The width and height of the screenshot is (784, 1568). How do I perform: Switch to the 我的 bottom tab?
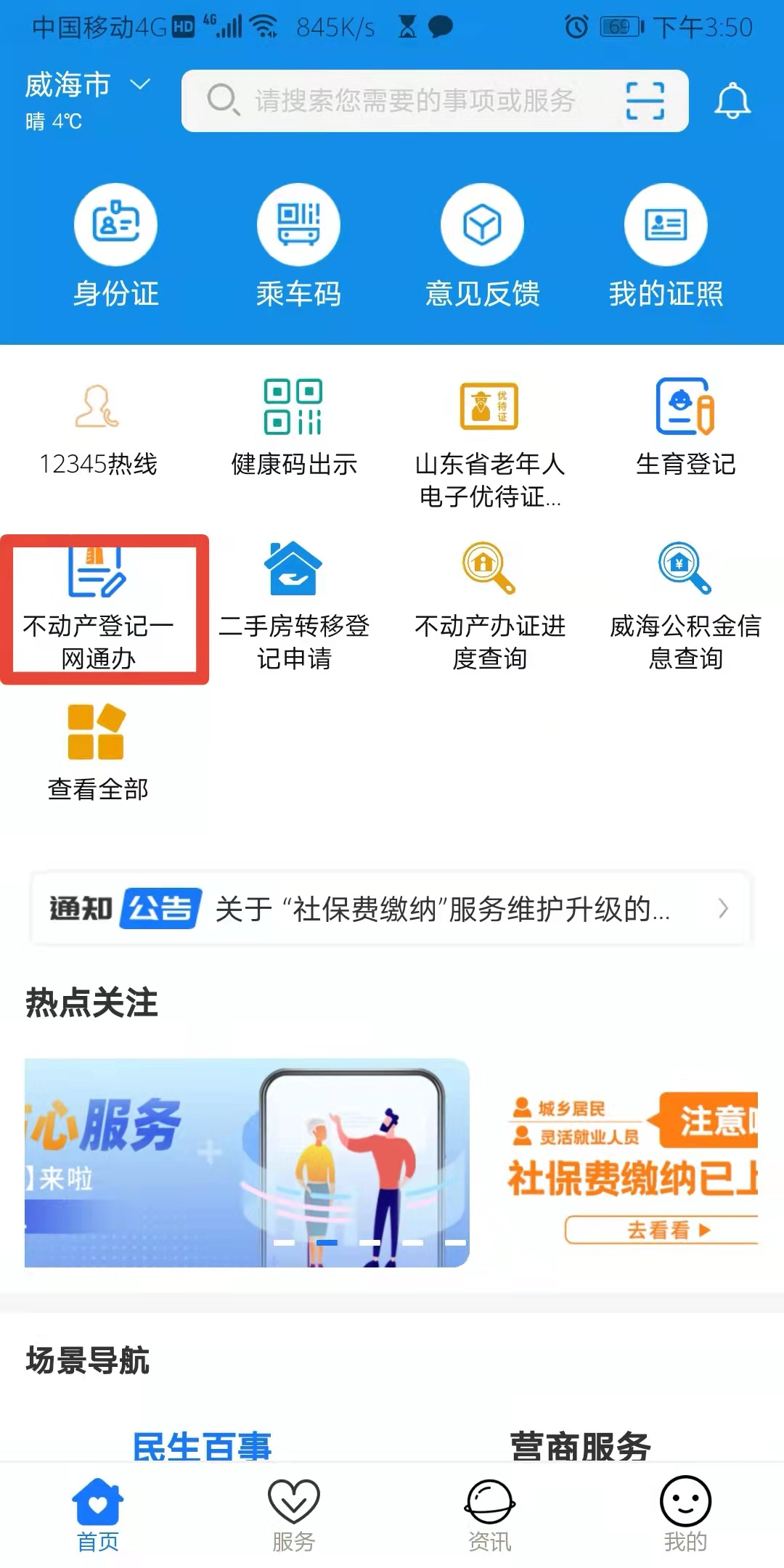pos(685,1513)
